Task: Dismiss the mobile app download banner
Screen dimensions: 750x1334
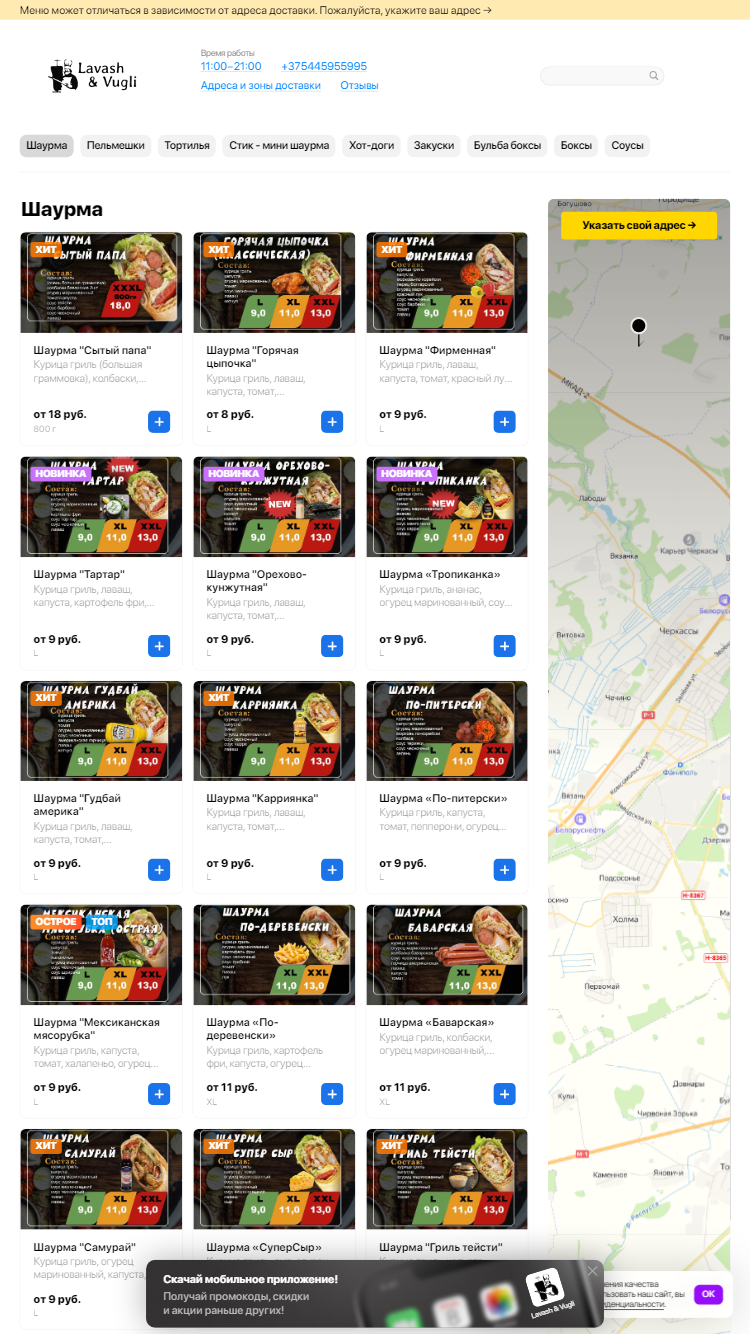Action: (592, 1271)
